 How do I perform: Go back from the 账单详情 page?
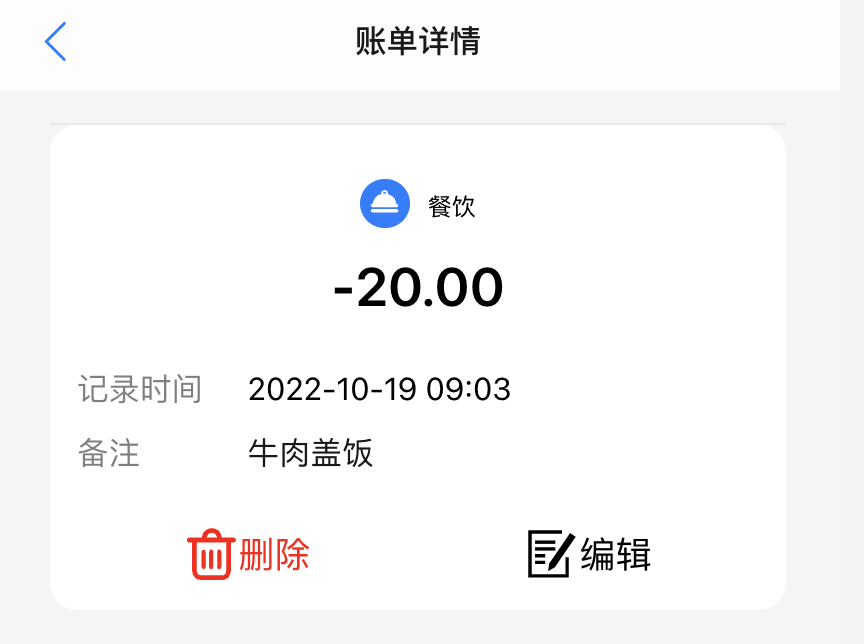click(x=55, y=42)
